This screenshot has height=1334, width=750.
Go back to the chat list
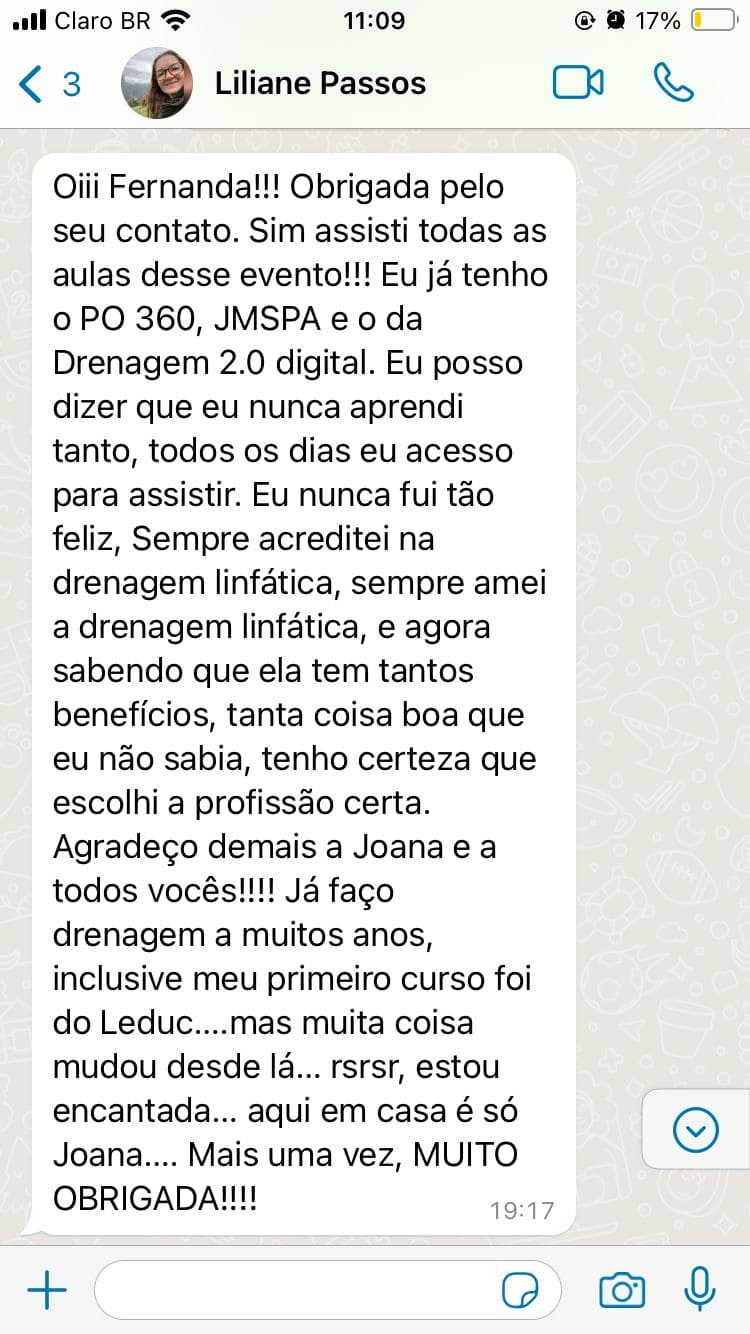(x=48, y=84)
